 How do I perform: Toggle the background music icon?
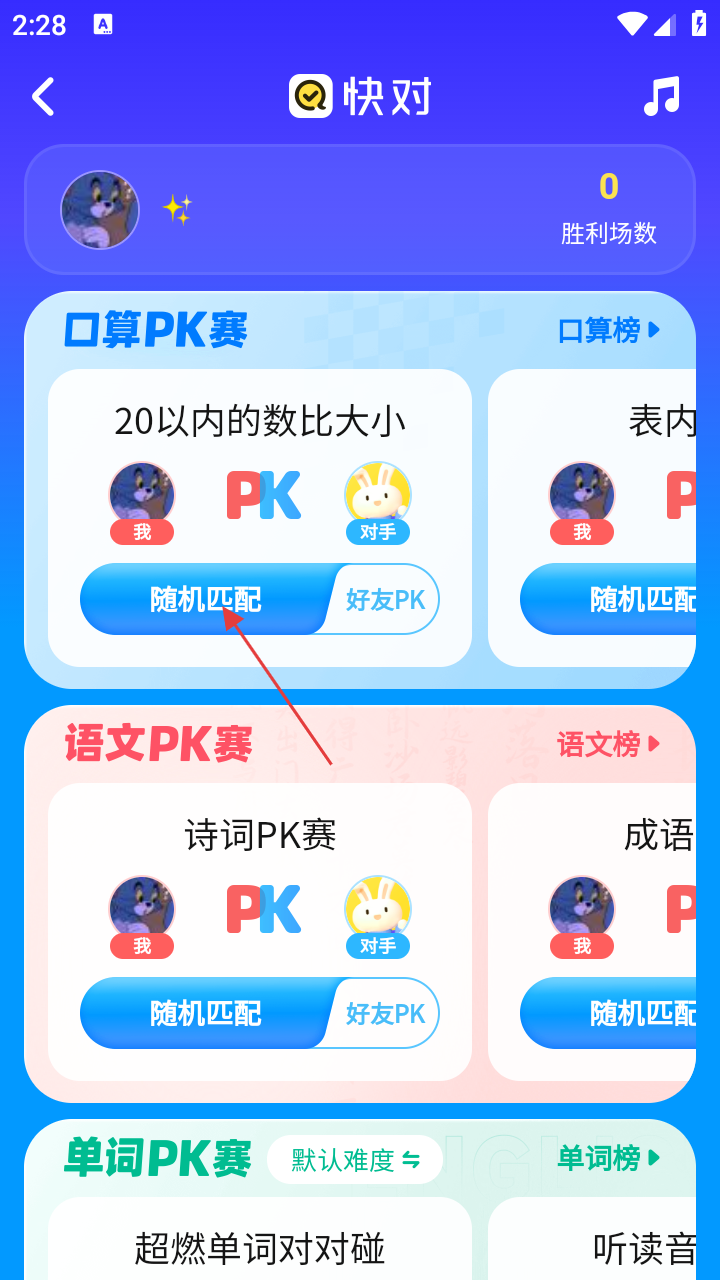661,97
